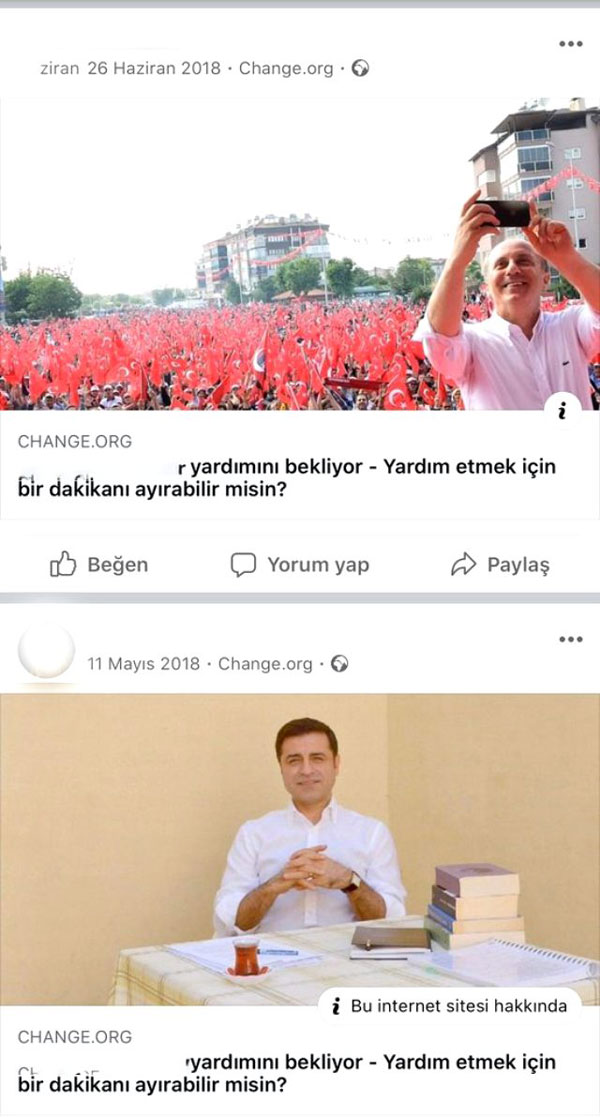This screenshot has height=1117, width=600.
Task: Like the post with the Beğen button
Action: point(99,565)
